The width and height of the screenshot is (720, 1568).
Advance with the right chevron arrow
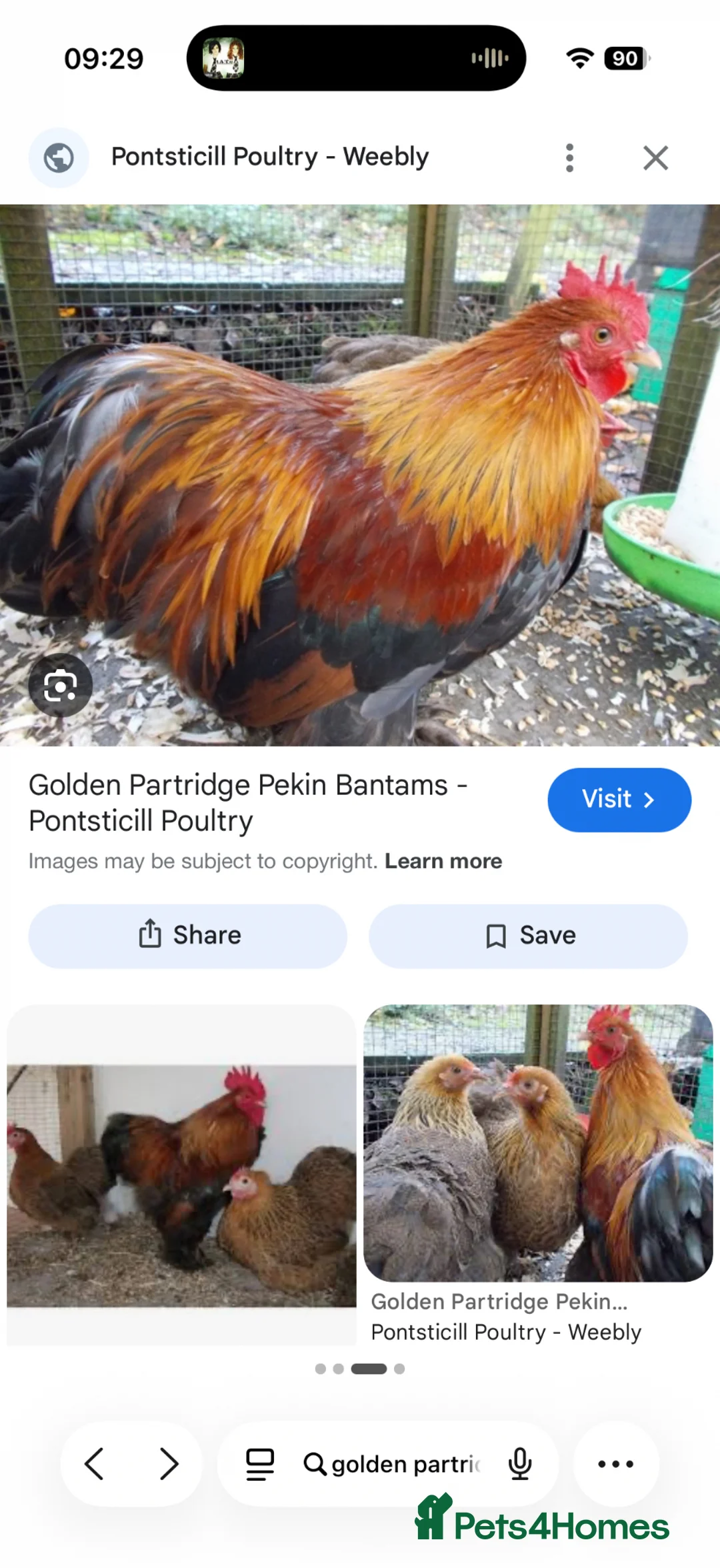tap(169, 1463)
